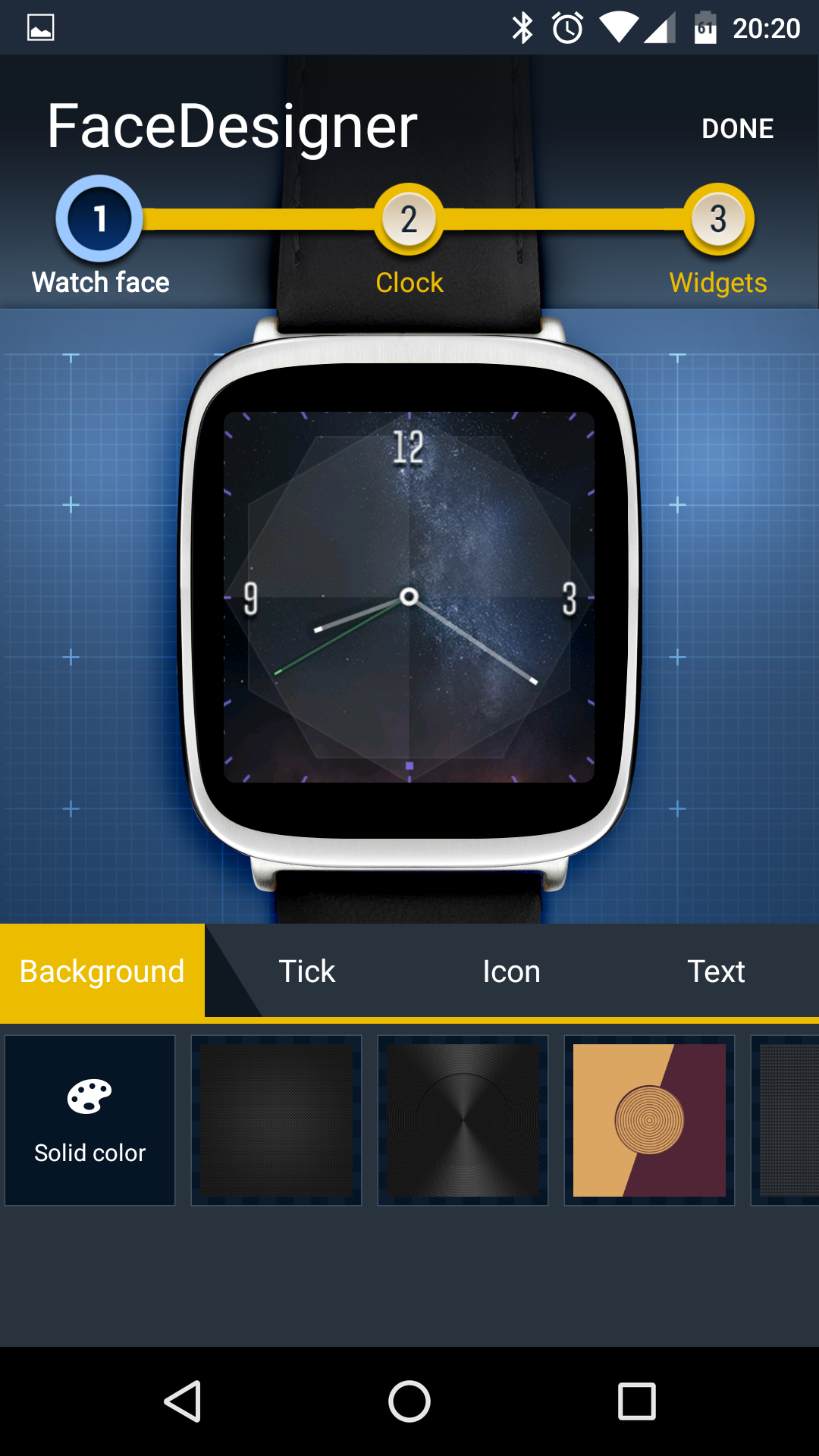Choose the Solid color option

coord(90,1120)
